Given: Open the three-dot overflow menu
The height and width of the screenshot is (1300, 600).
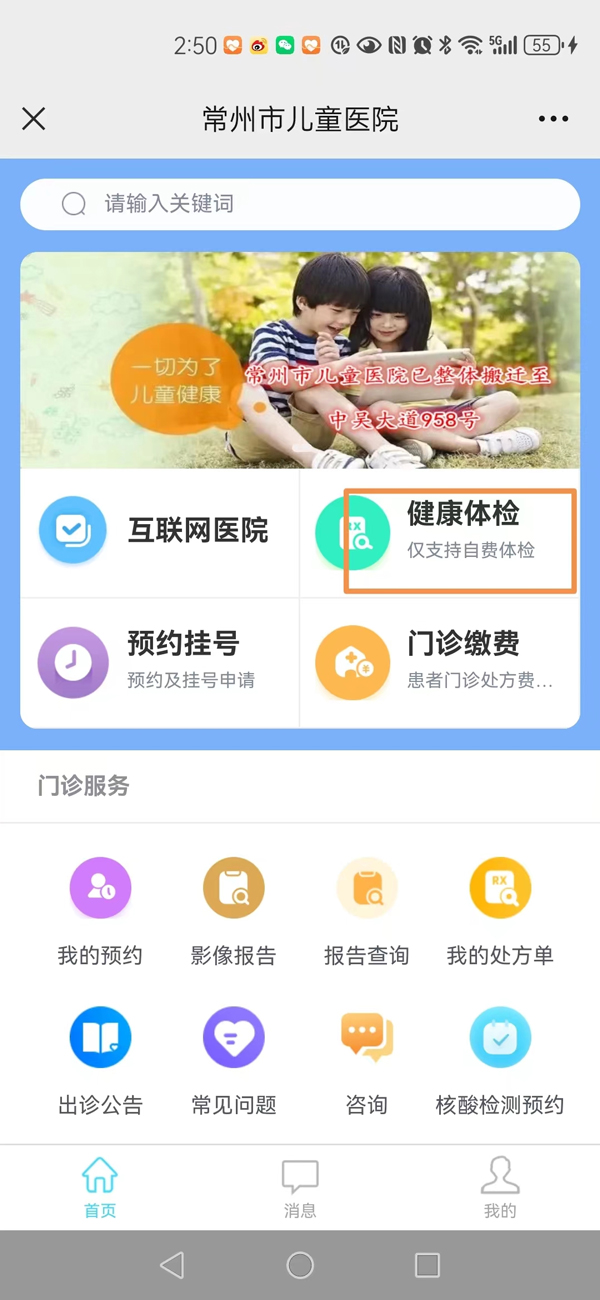Looking at the screenshot, I should 553,120.
